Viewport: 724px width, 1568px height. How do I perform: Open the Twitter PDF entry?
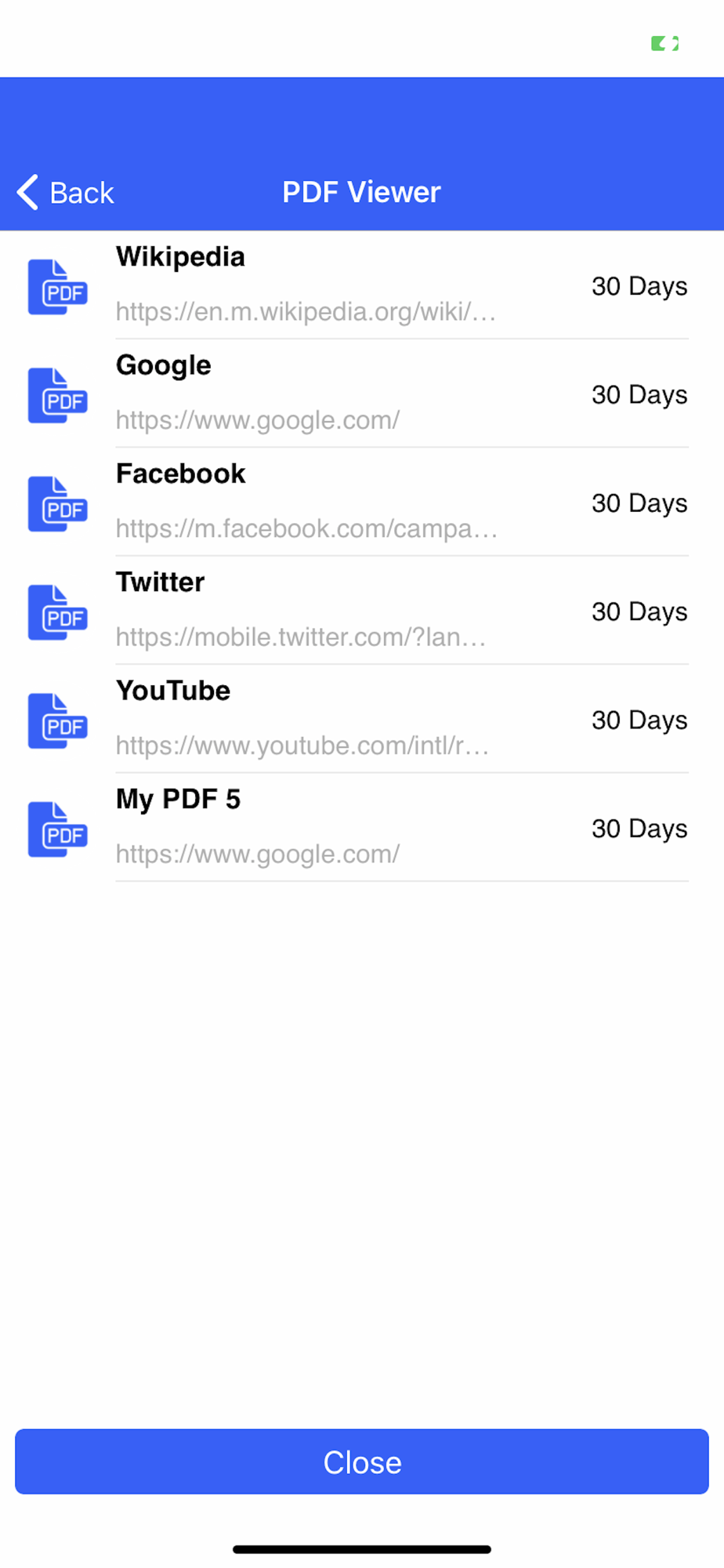point(362,610)
